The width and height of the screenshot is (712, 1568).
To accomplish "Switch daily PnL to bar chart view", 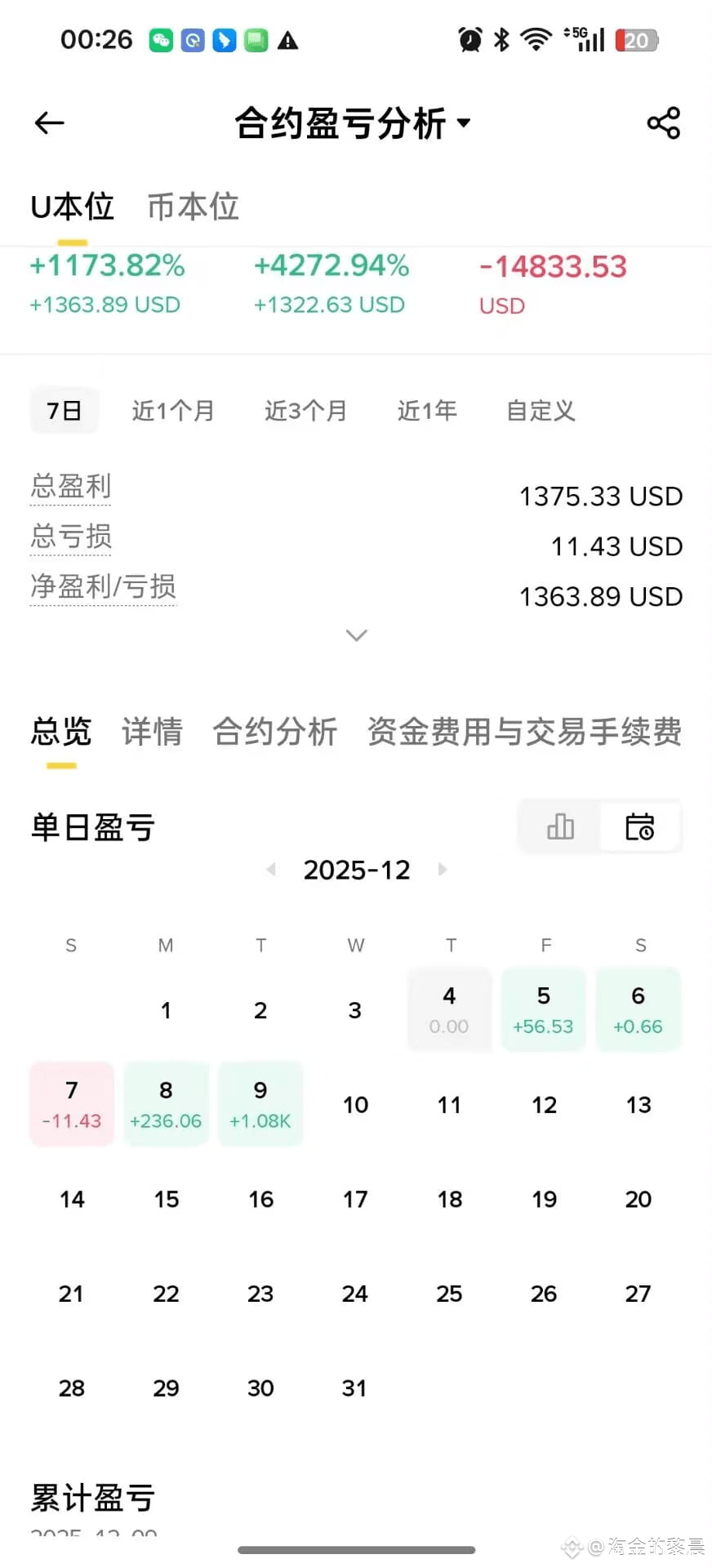I will [560, 826].
